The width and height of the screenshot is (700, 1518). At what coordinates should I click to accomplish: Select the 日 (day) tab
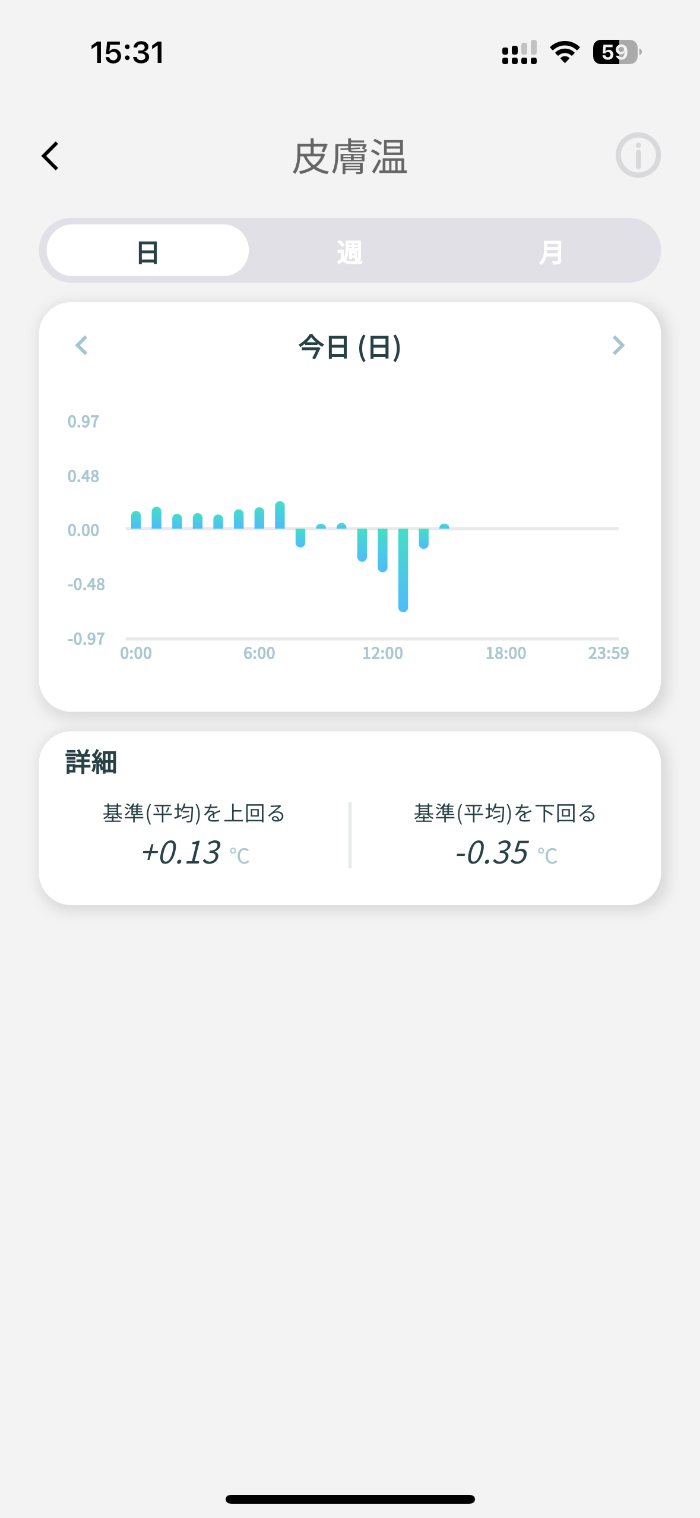click(148, 251)
